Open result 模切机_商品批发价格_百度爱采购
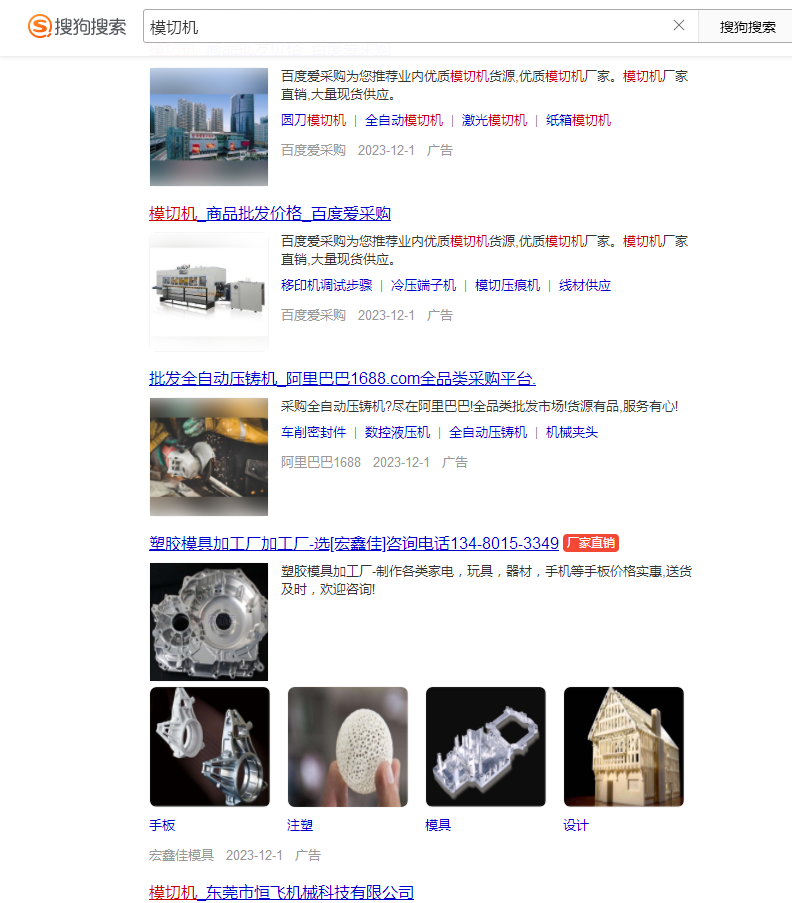 point(270,213)
